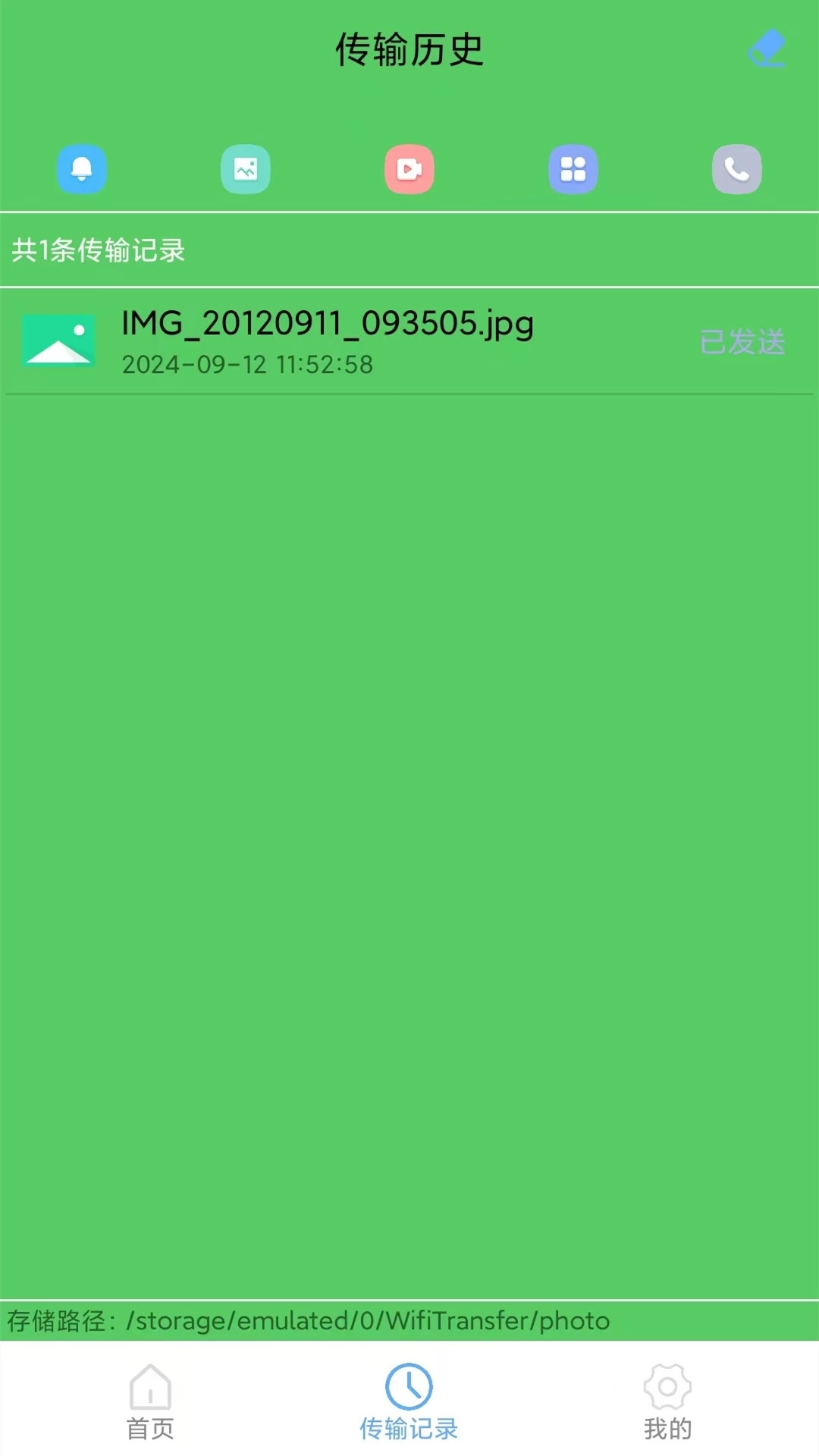The image size is (819, 1456).
Task: Click the 传输历史 page title
Action: click(409, 49)
